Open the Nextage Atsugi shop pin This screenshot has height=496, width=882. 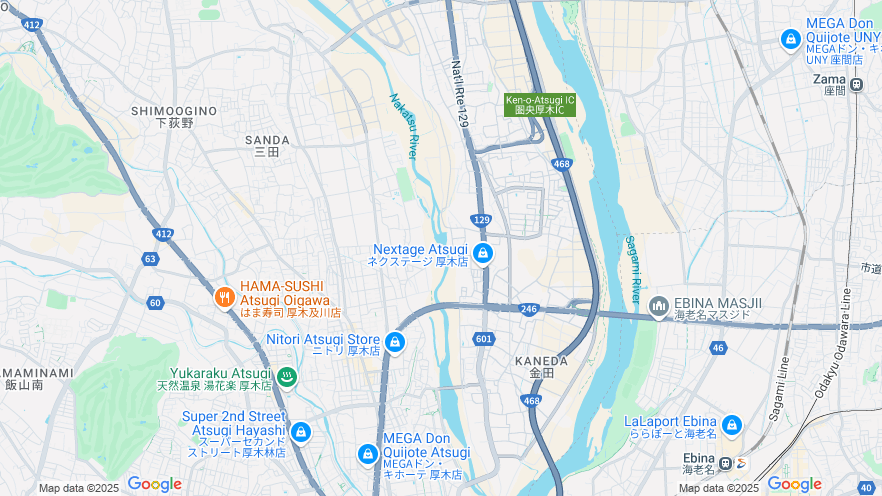coord(483,253)
